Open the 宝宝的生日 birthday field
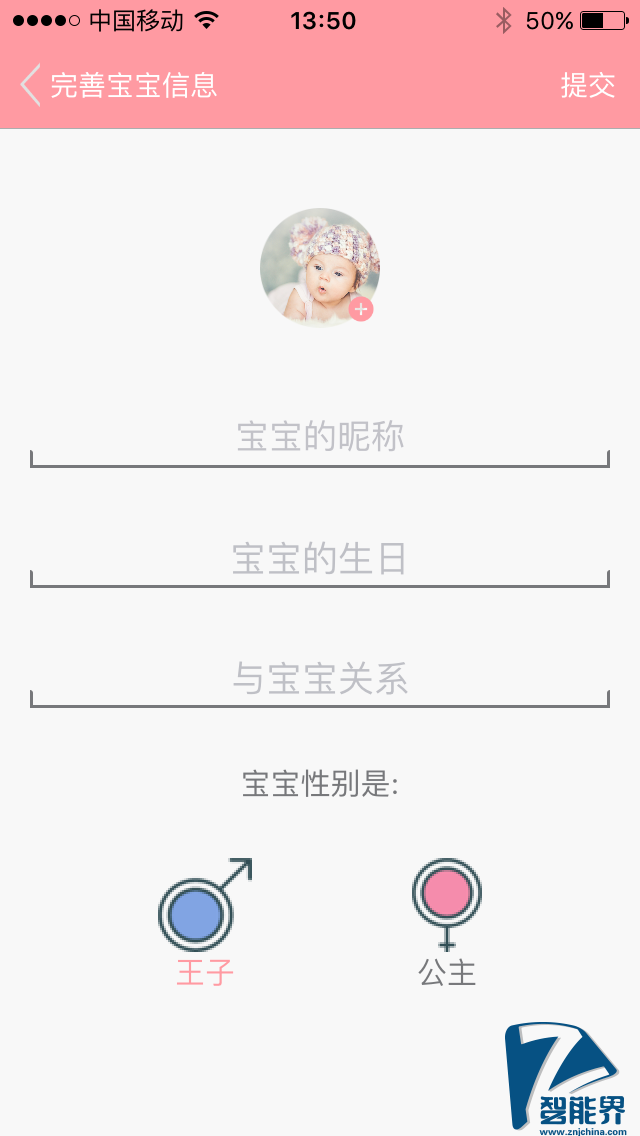Viewport: 640px width, 1136px height. pyautogui.click(x=320, y=559)
